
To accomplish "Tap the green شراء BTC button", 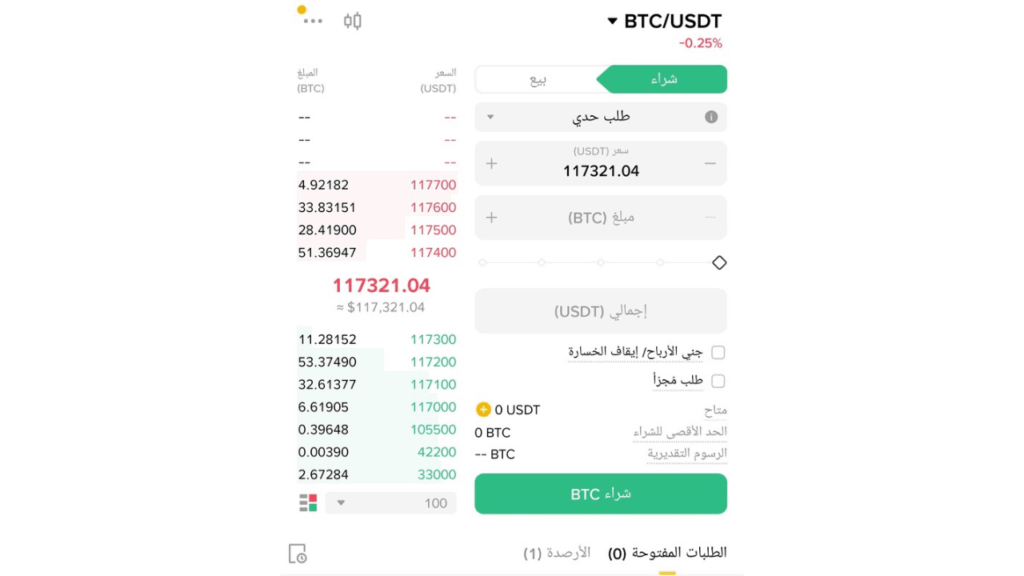I will click(600, 494).
